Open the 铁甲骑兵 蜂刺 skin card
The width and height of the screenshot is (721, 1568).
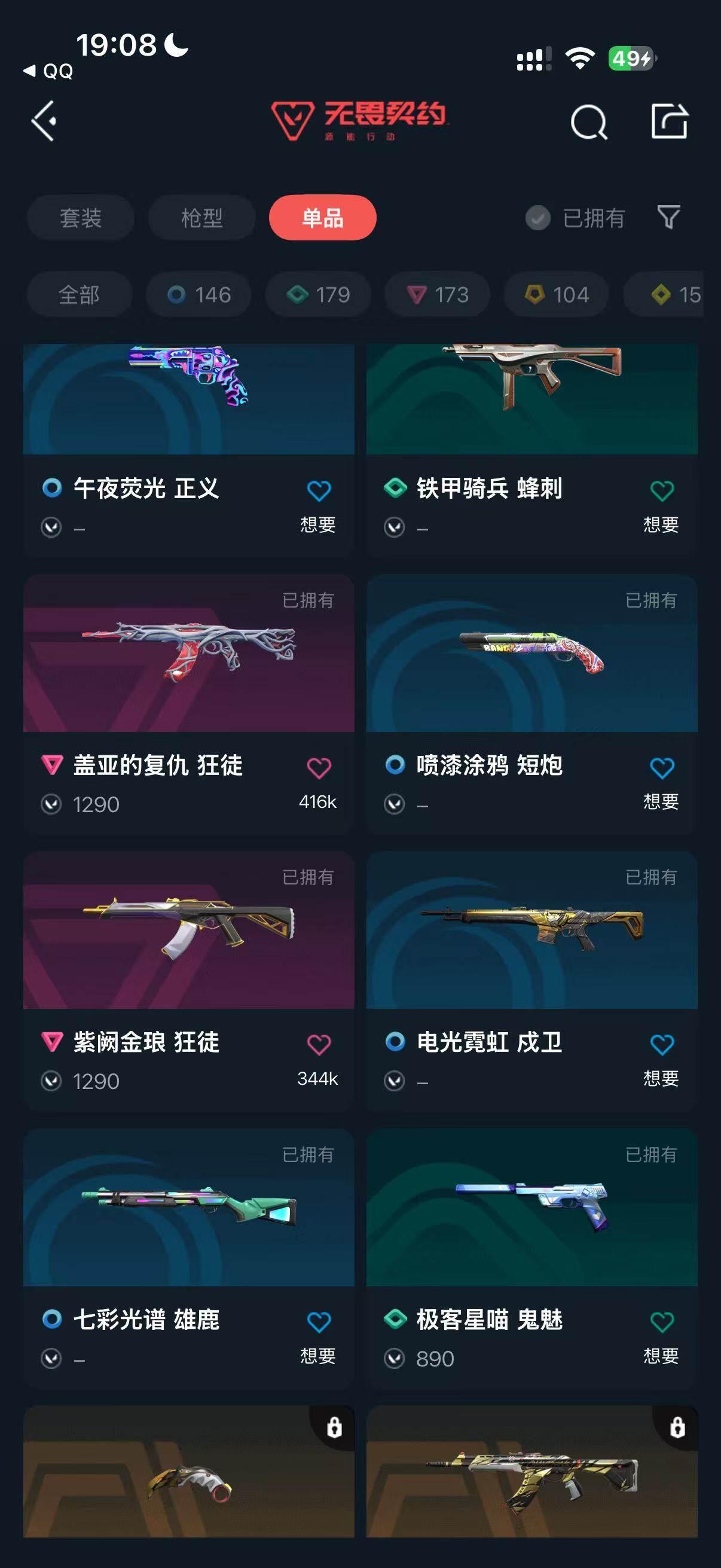coord(531,450)
